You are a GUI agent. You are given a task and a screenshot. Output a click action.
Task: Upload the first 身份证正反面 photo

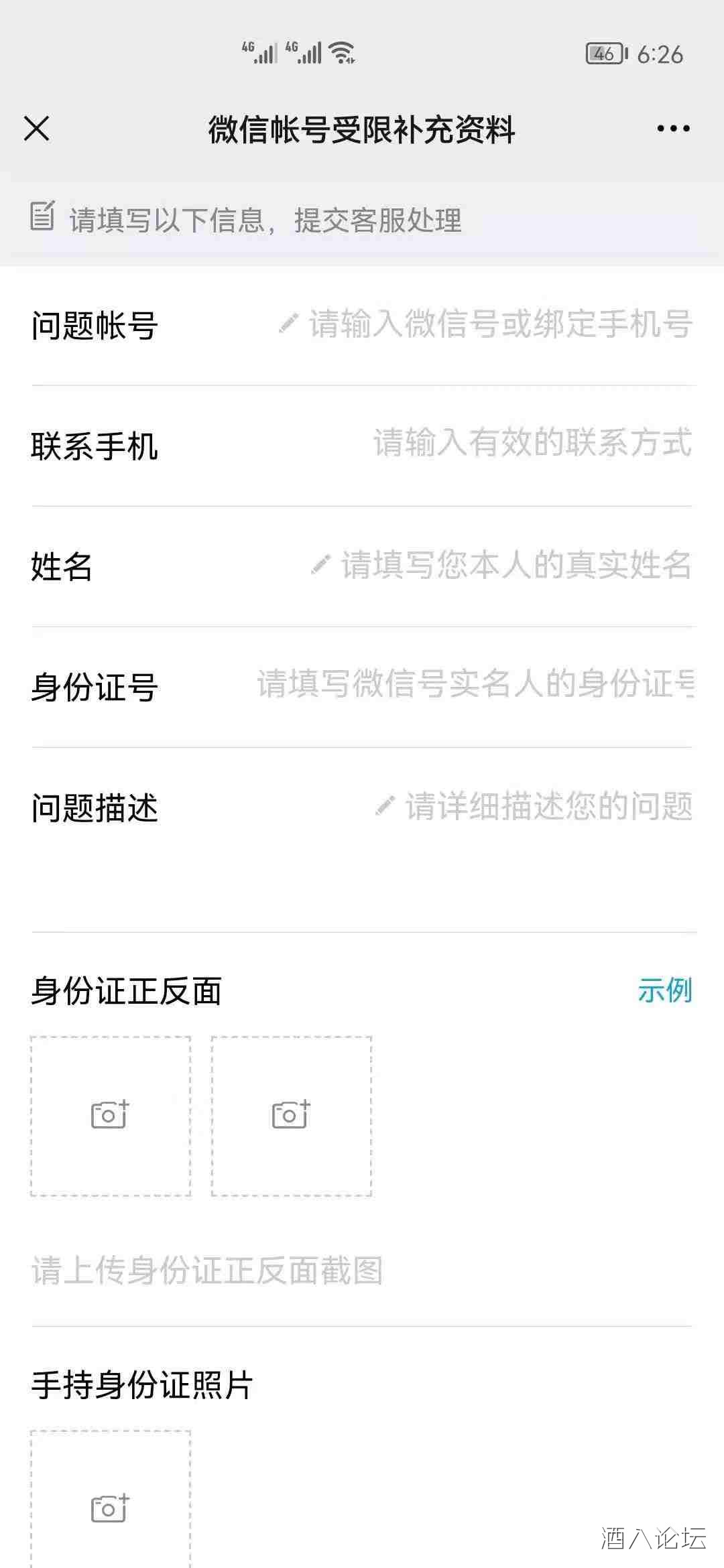point(111,1116)
